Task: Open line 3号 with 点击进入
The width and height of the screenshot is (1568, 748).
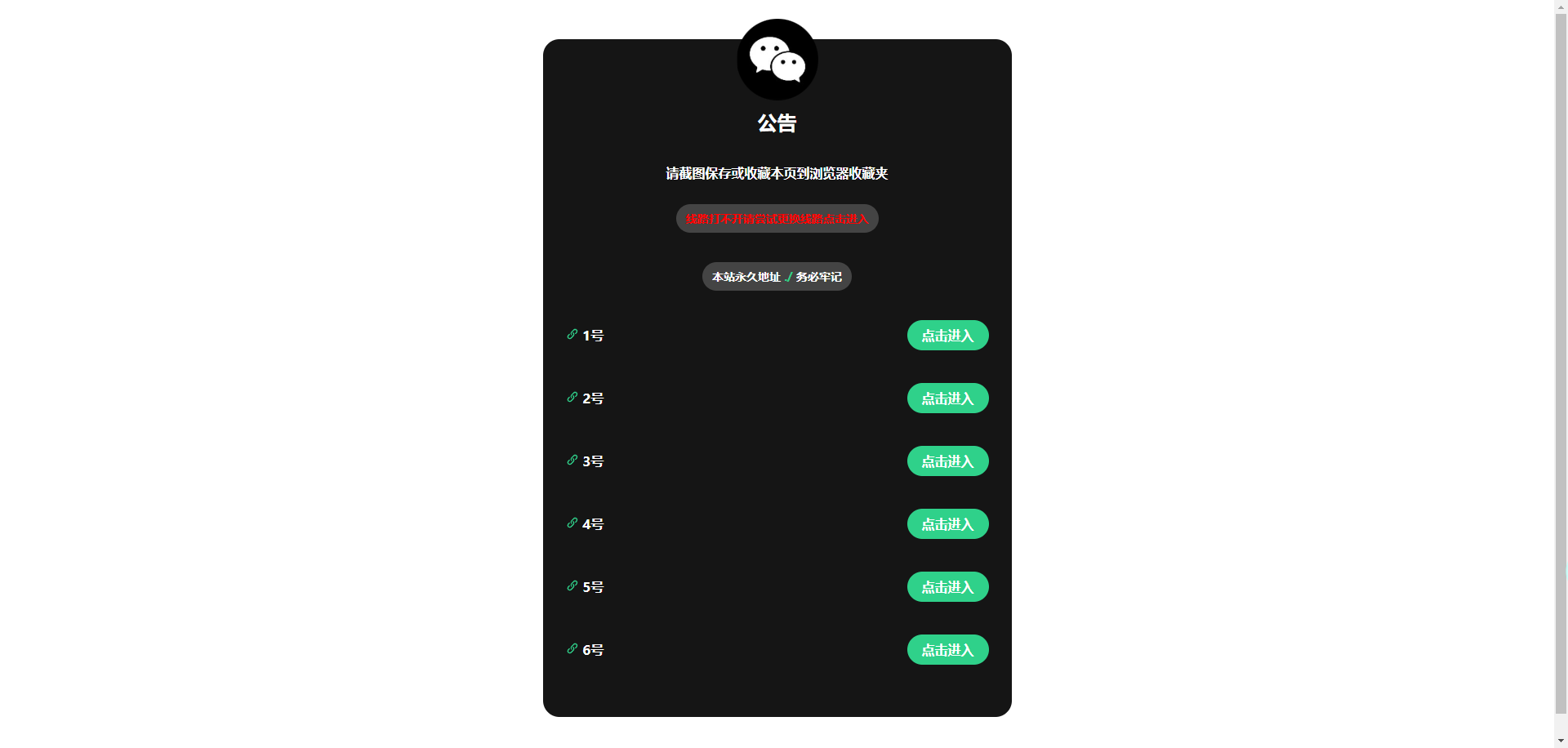Action: click(947, 461)
